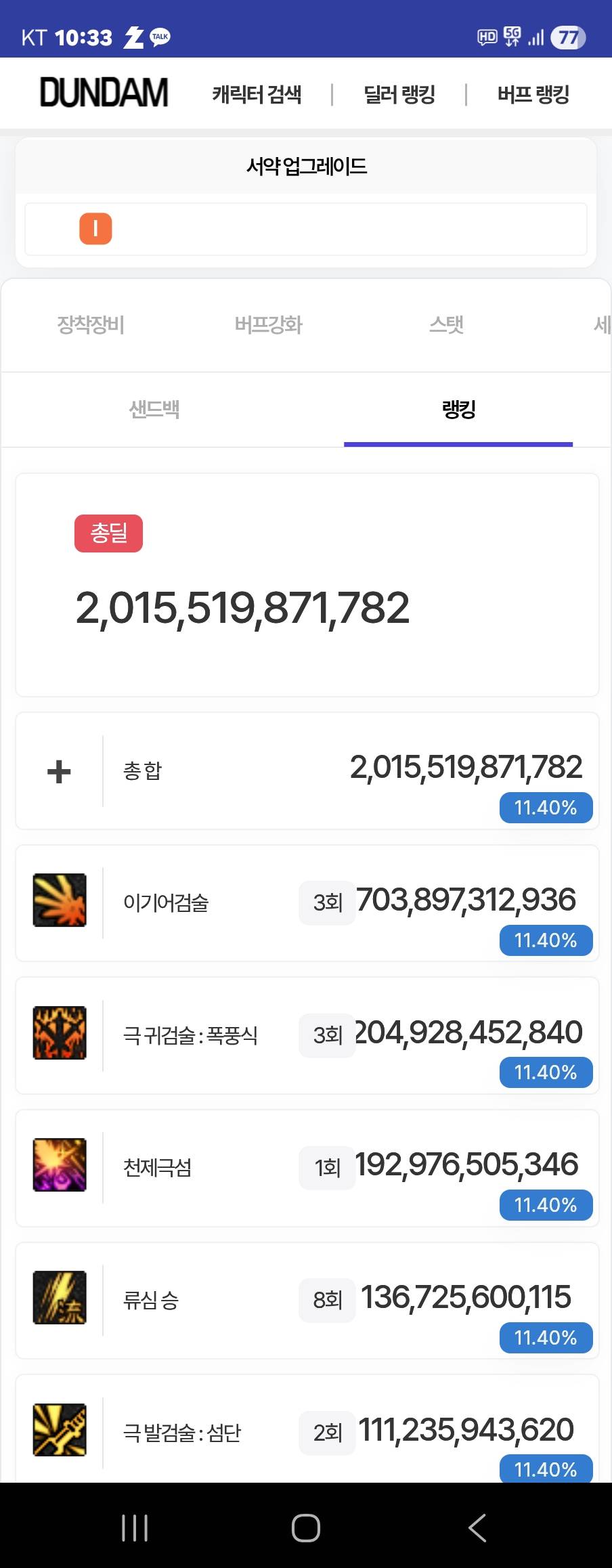The height and width of the screenshot is (1568, 612).
Task: Select the 랭킹 tab
Action: coord(458,410)
